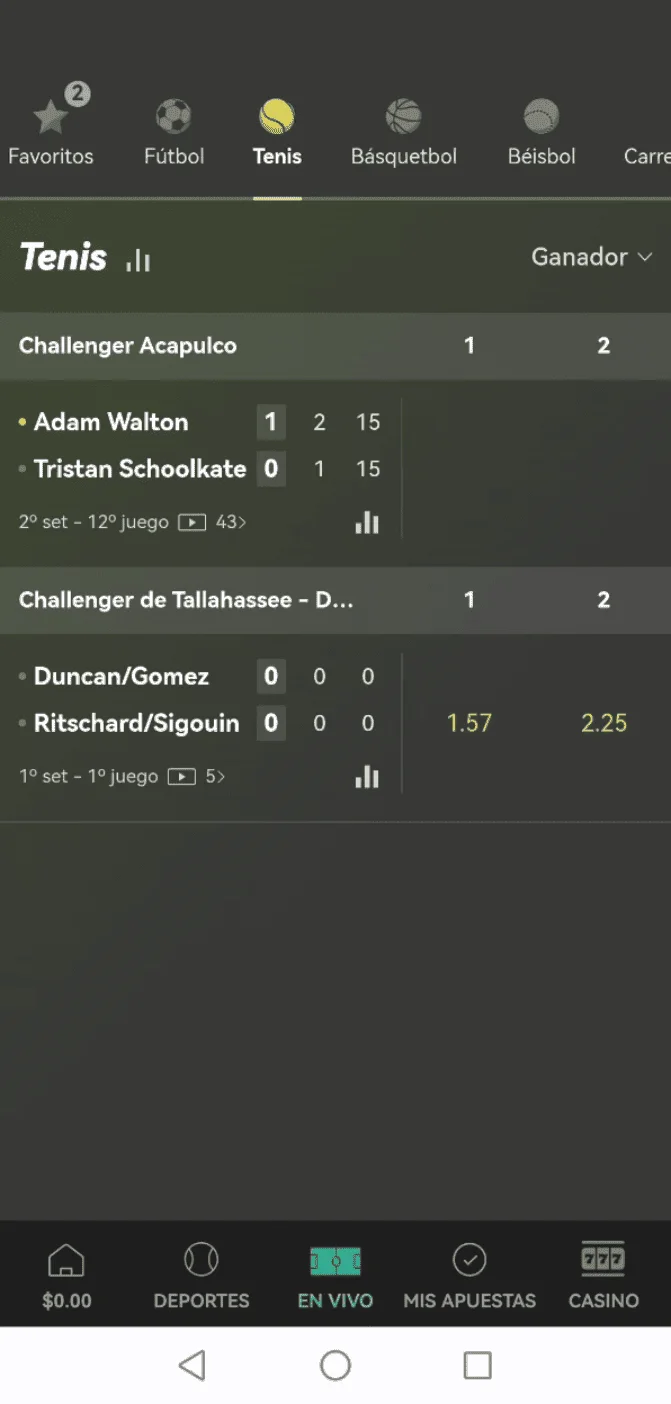This screenshot has width=671, height=1404.
Task: Open 43 more markets for Walton match
Action: (x=231, y=522)
